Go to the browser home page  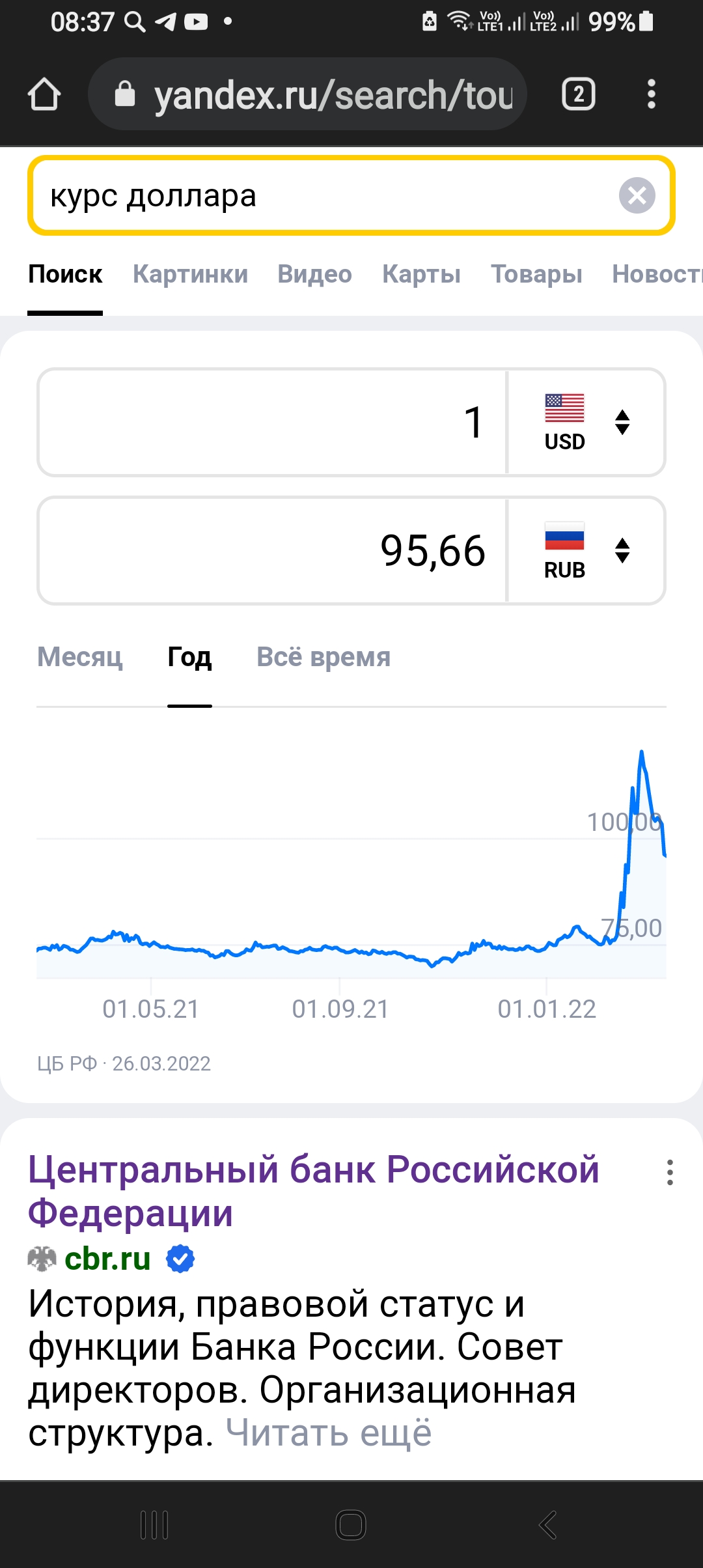(44, 94)
